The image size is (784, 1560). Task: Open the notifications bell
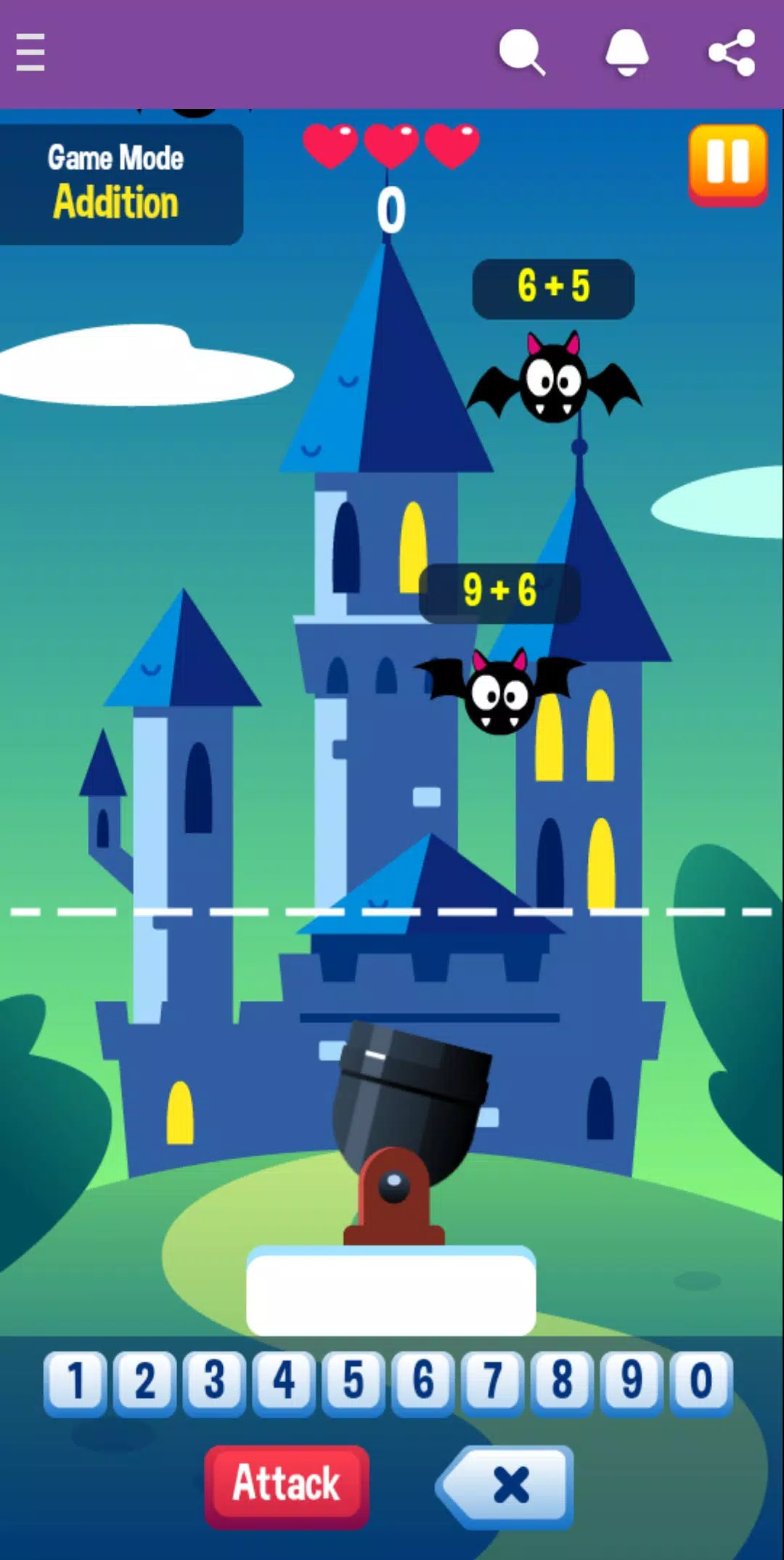click(x=626, y=52)
